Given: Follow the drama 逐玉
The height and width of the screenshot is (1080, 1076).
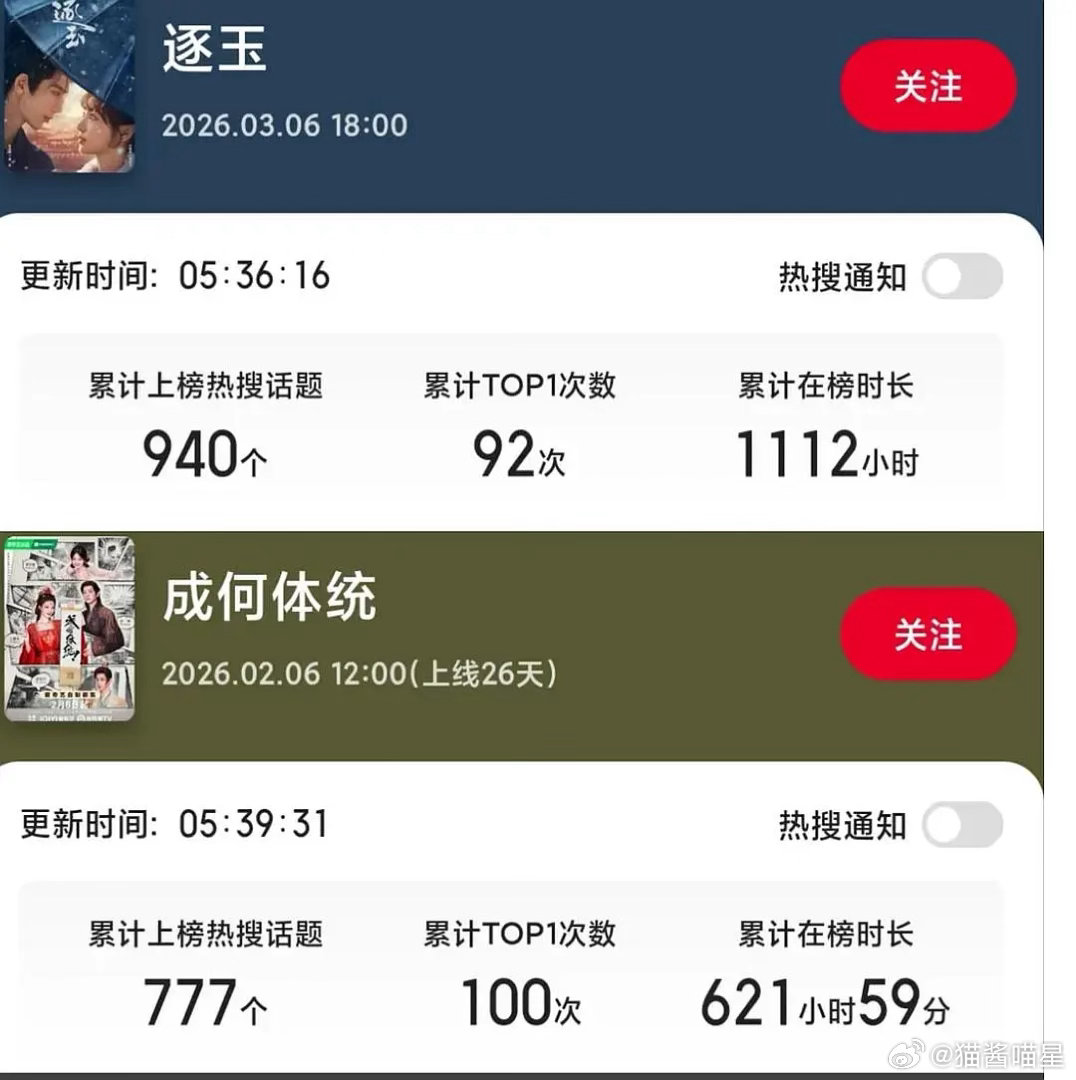Looking at the screenshot, I should 928,86.
